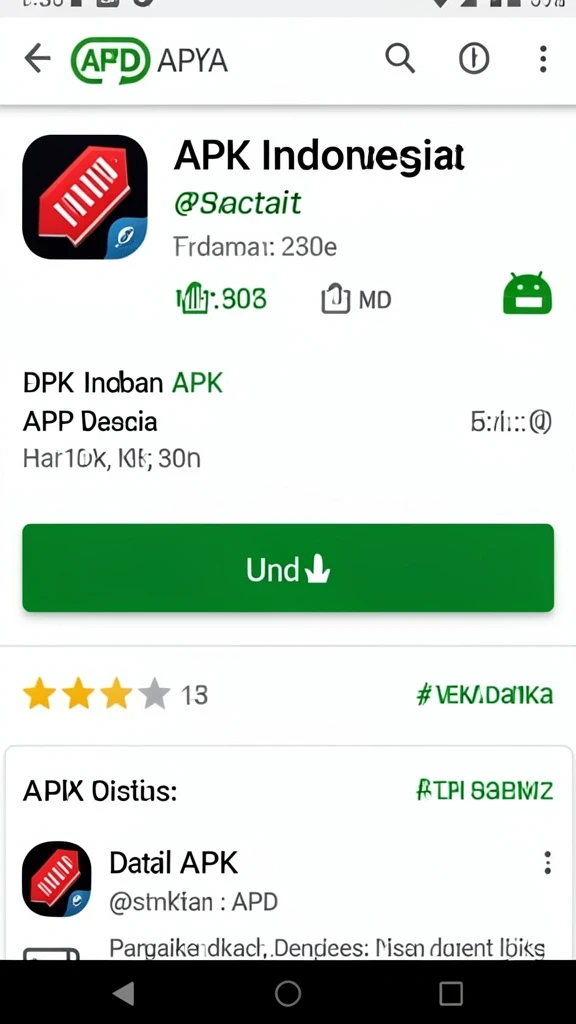
Task: Tap the green download button
Action: [x=288, y=568]
